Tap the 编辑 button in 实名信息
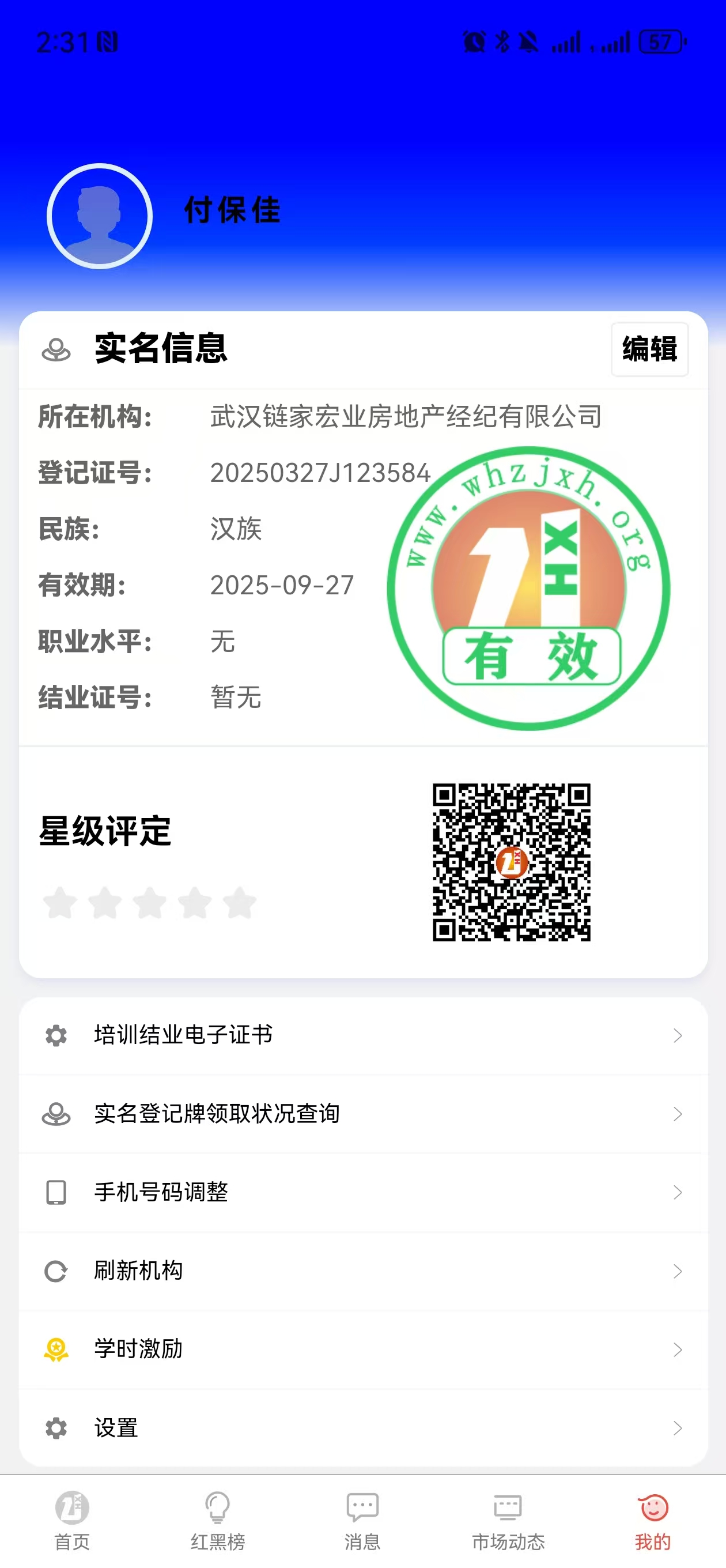The image size is (726, 1568). tap(649, 349)
